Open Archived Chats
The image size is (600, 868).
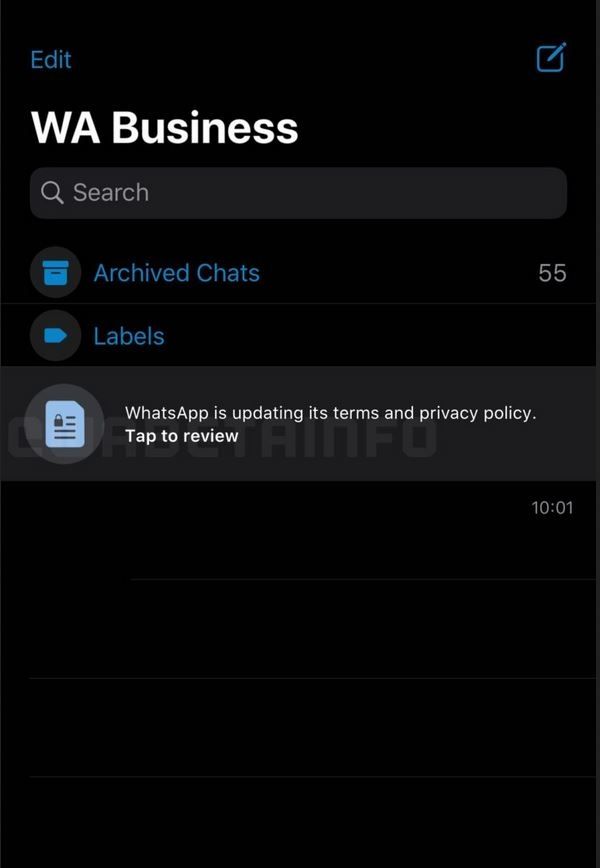(177, 273)
